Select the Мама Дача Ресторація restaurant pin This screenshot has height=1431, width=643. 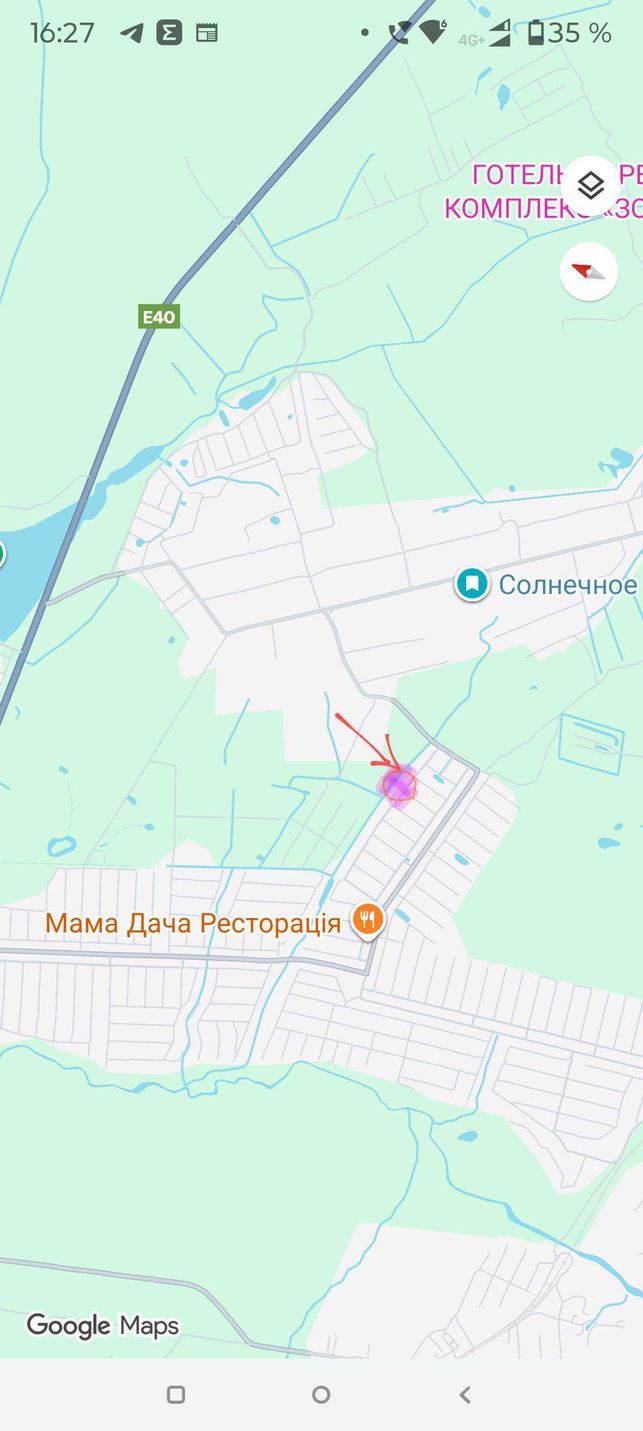pyautogui.click(x=369, y=920)
